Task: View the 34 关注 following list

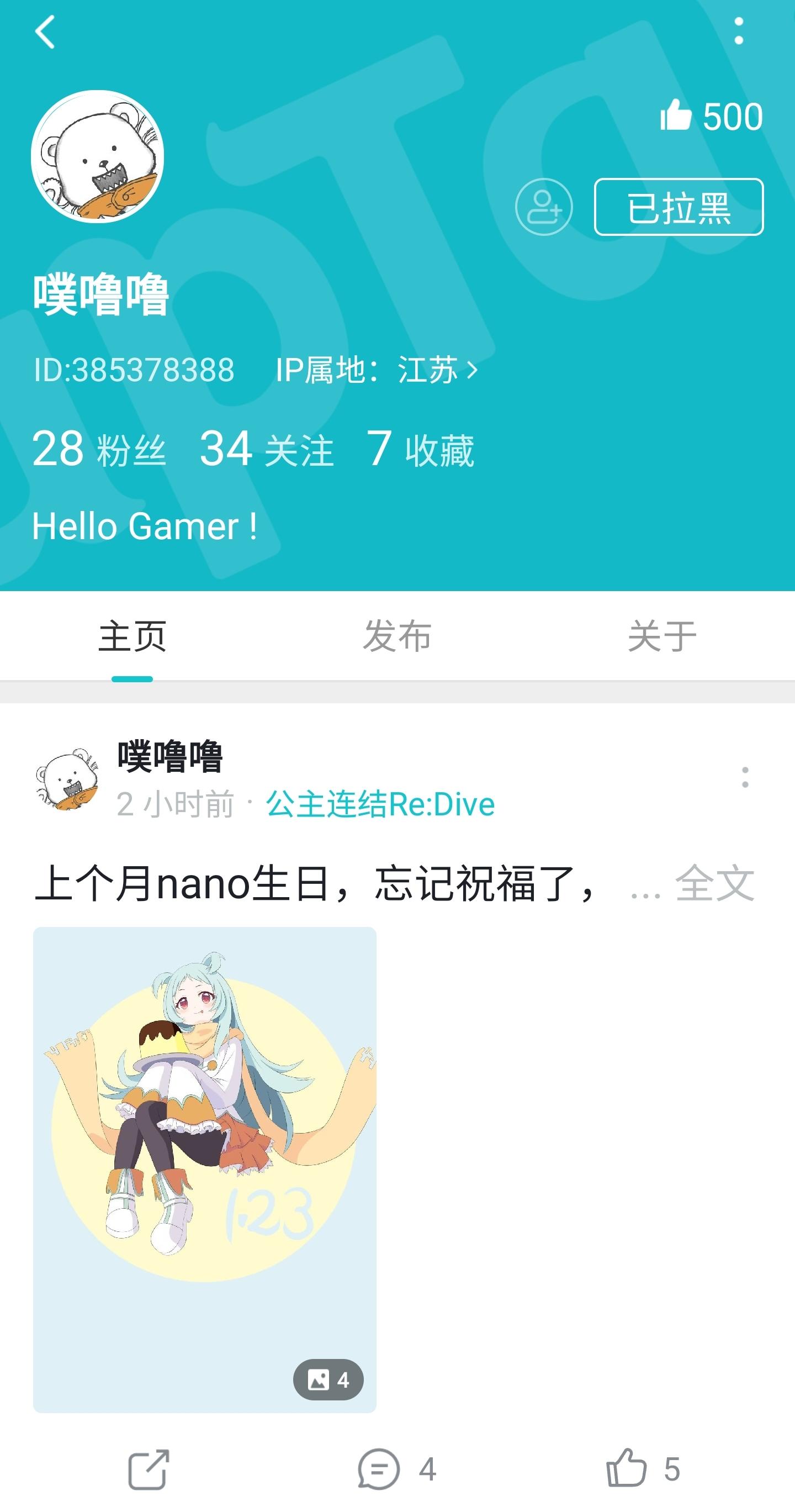Action: [x=266, y=450]
